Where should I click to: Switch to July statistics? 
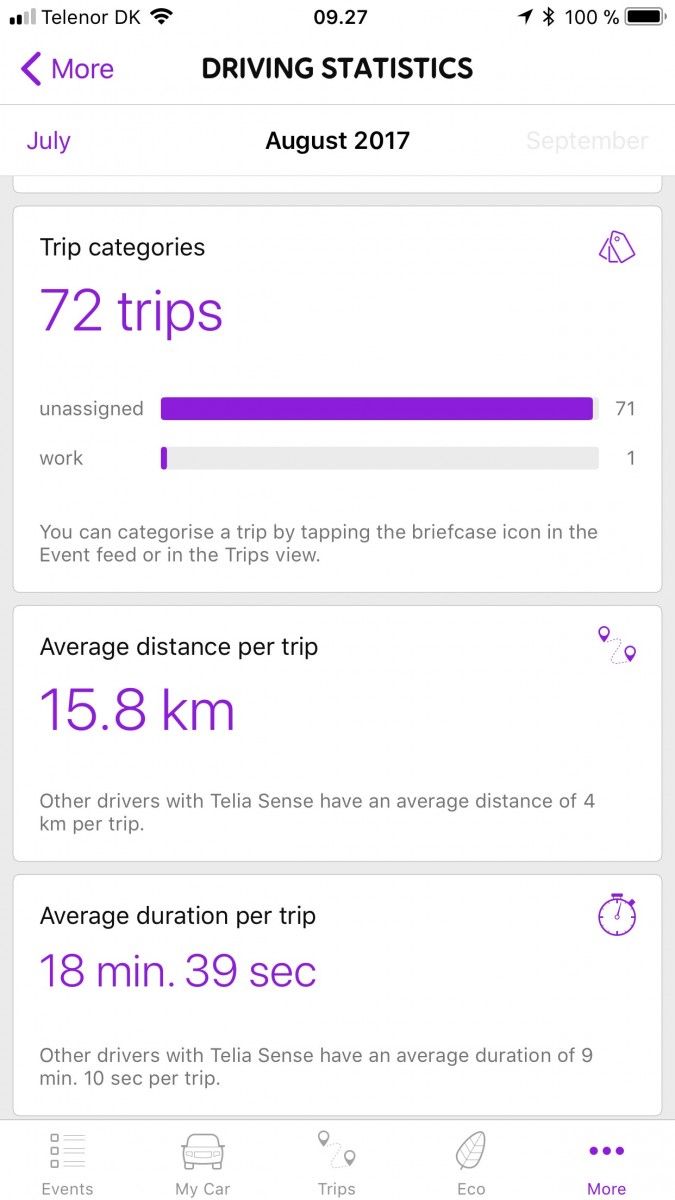[x=48, y=140]
